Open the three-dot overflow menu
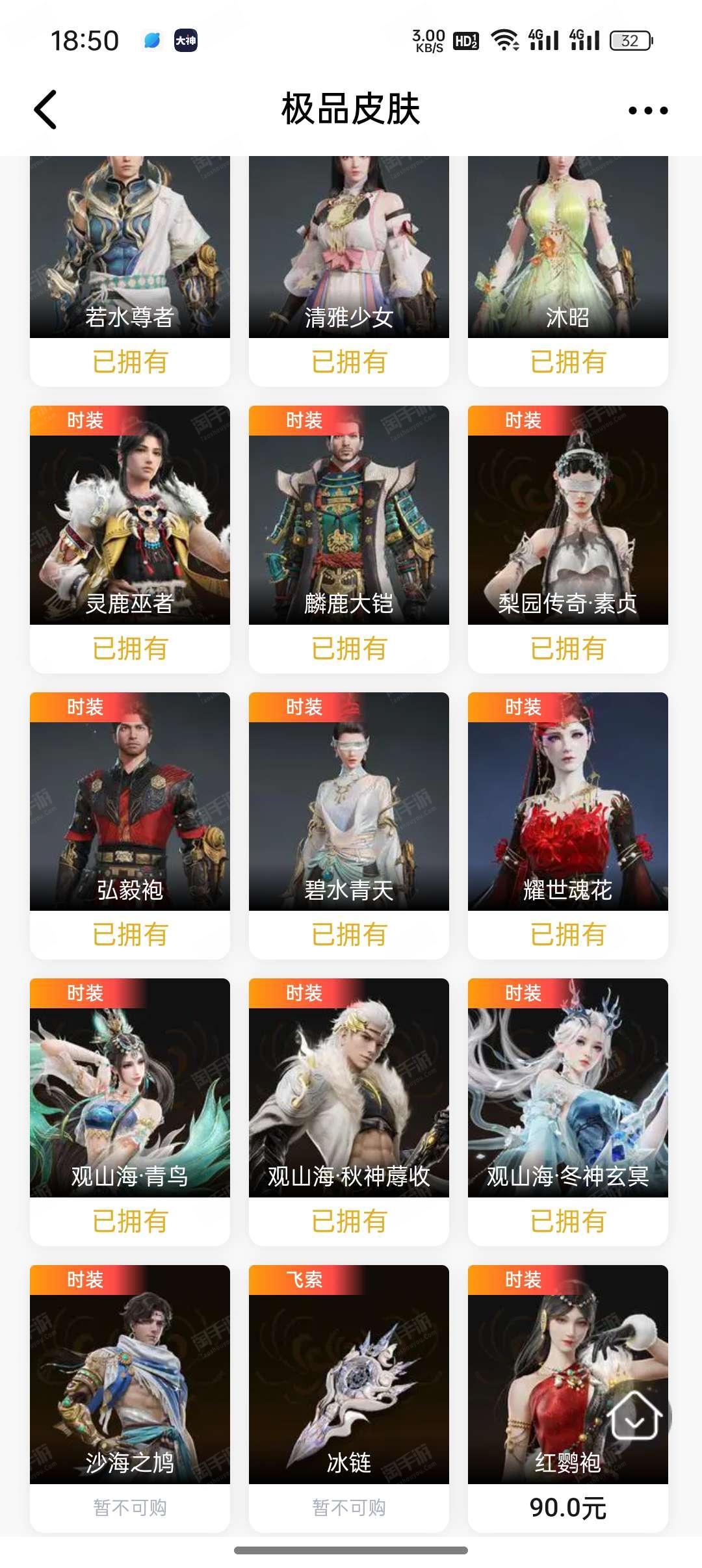Image resolution: width=702 pixels, height=1568 pixels. 647,111
